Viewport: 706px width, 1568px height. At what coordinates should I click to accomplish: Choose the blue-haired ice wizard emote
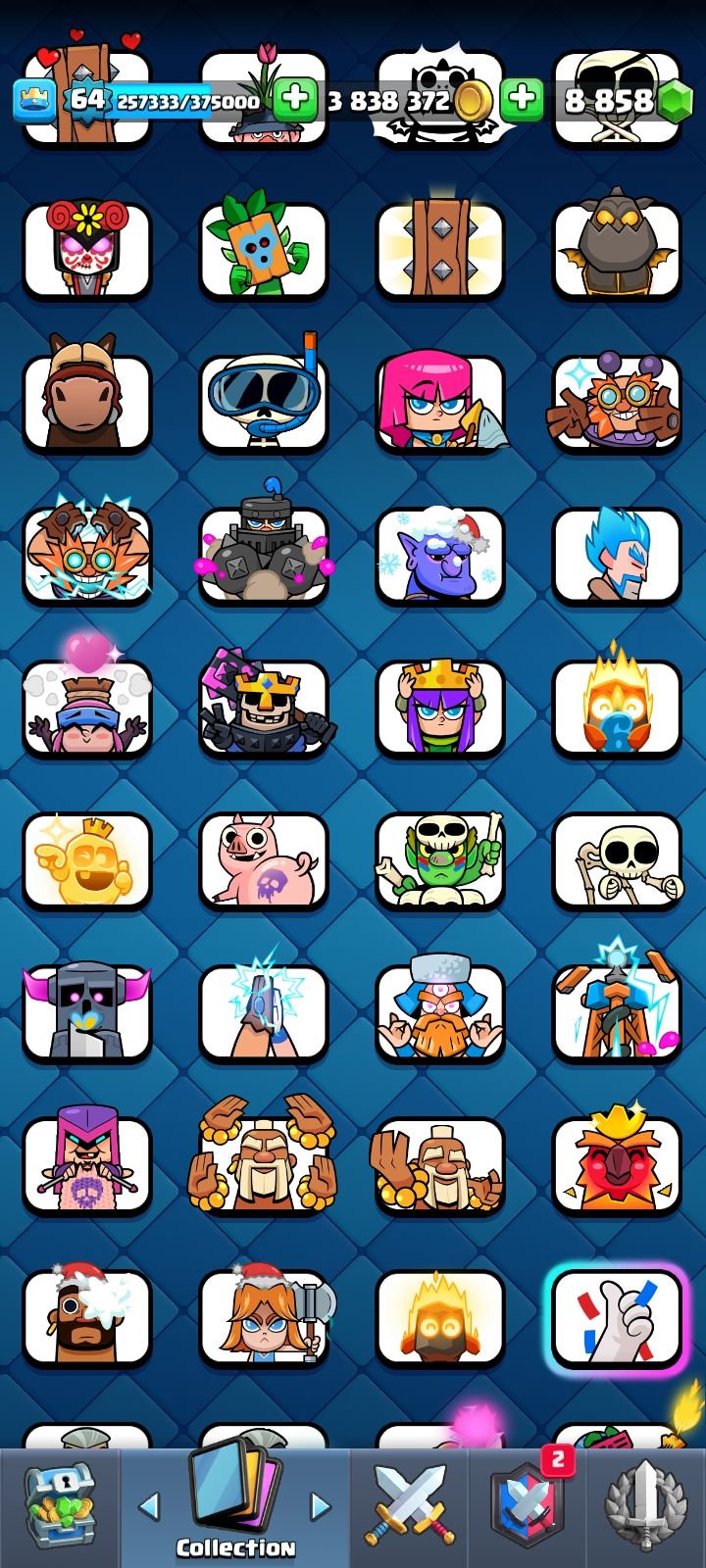617,556
